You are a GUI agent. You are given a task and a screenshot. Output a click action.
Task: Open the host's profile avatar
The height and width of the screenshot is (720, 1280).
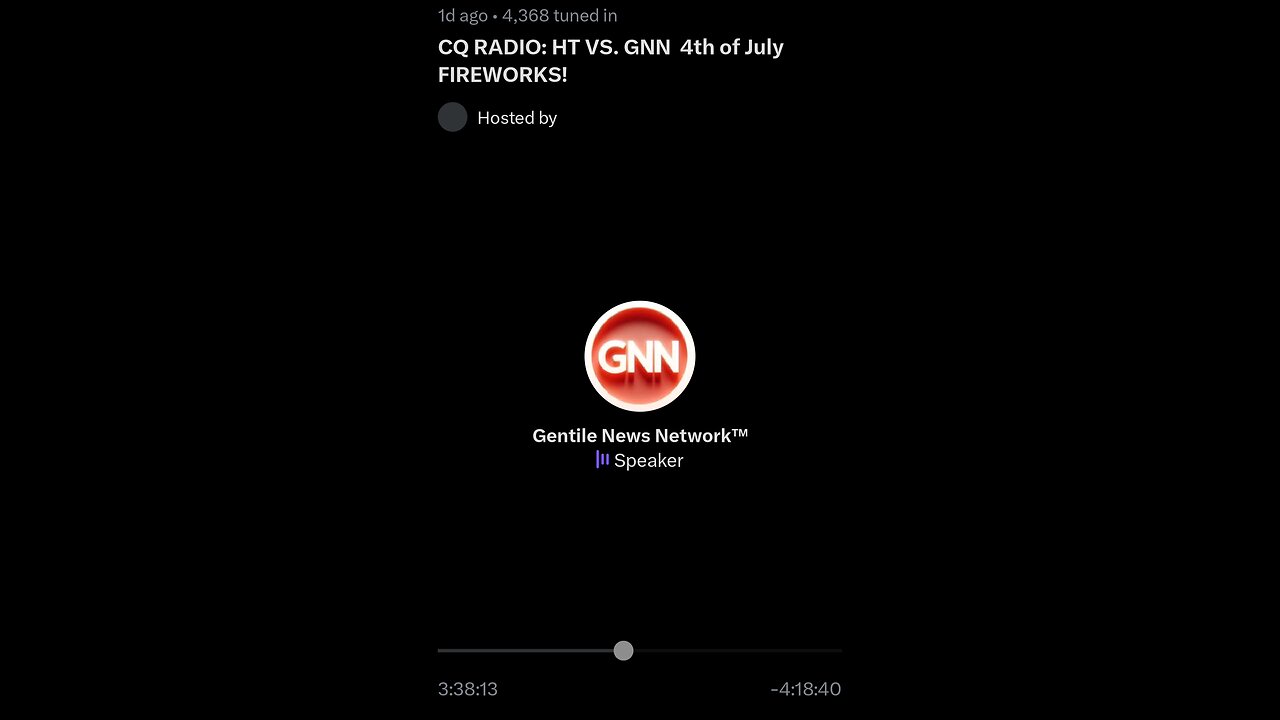pyautogui.click(x=452, y=117)
